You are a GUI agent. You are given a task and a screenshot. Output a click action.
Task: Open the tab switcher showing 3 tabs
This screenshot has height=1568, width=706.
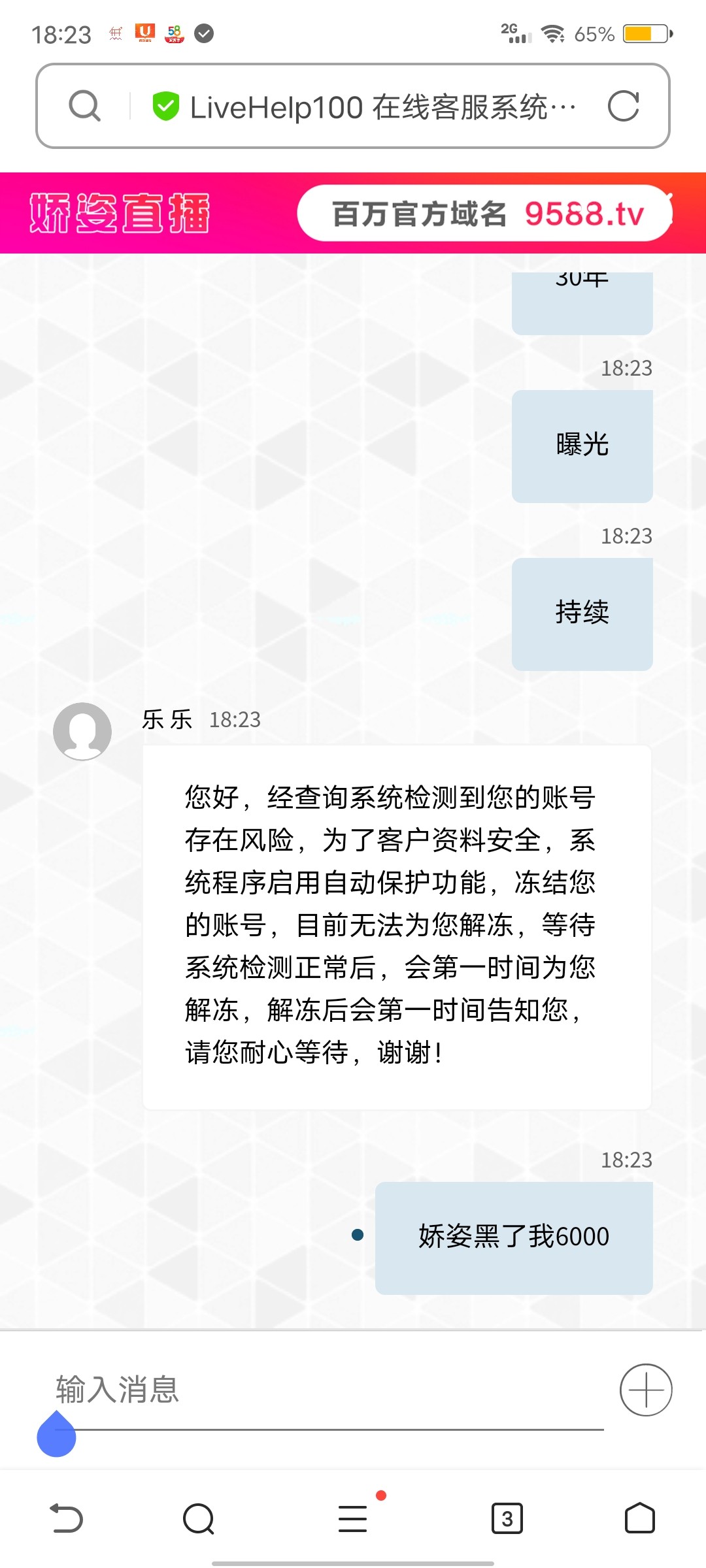507,1518
